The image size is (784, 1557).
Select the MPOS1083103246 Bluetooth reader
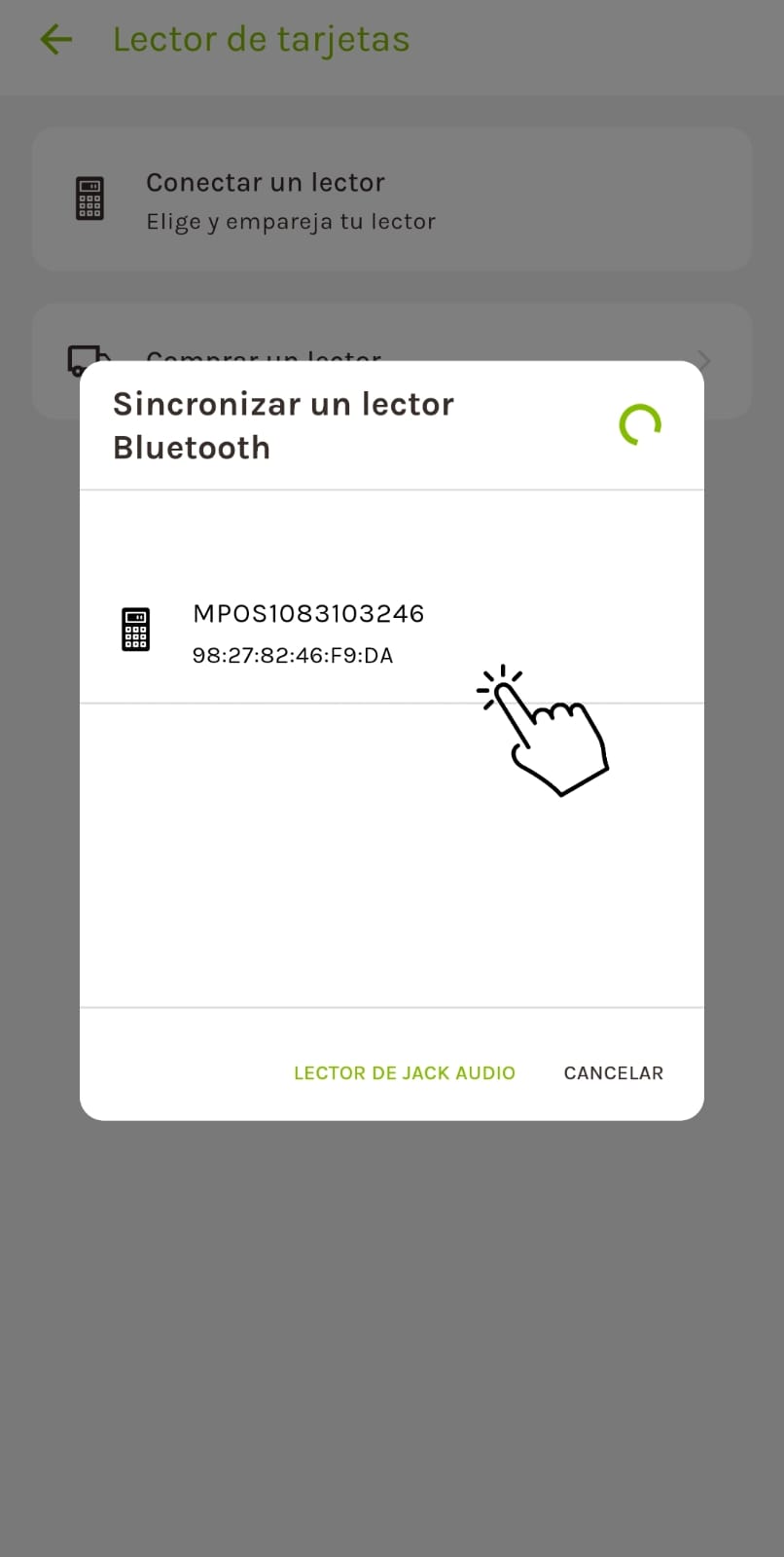pos(307,633)
